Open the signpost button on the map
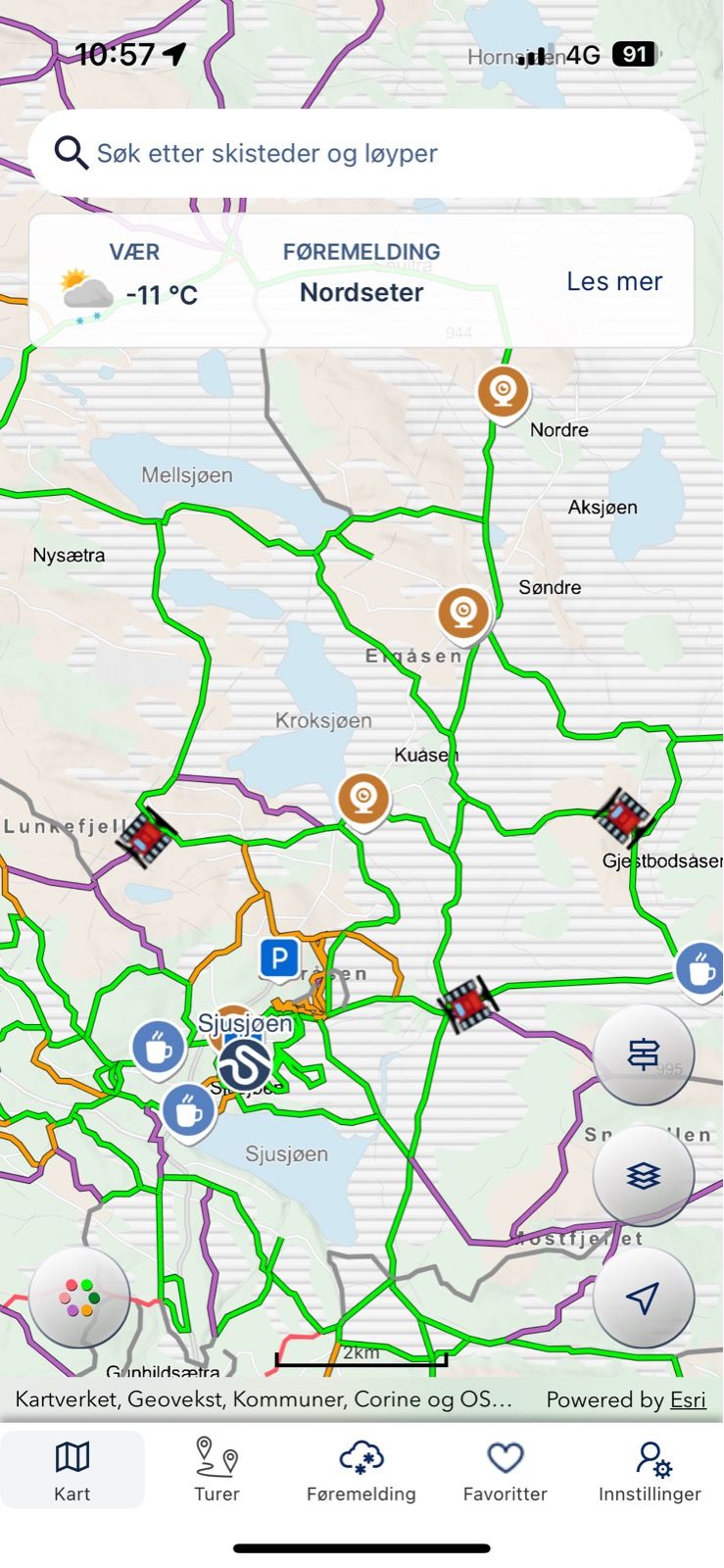The image size is (724, 1568). (643, 1054)
